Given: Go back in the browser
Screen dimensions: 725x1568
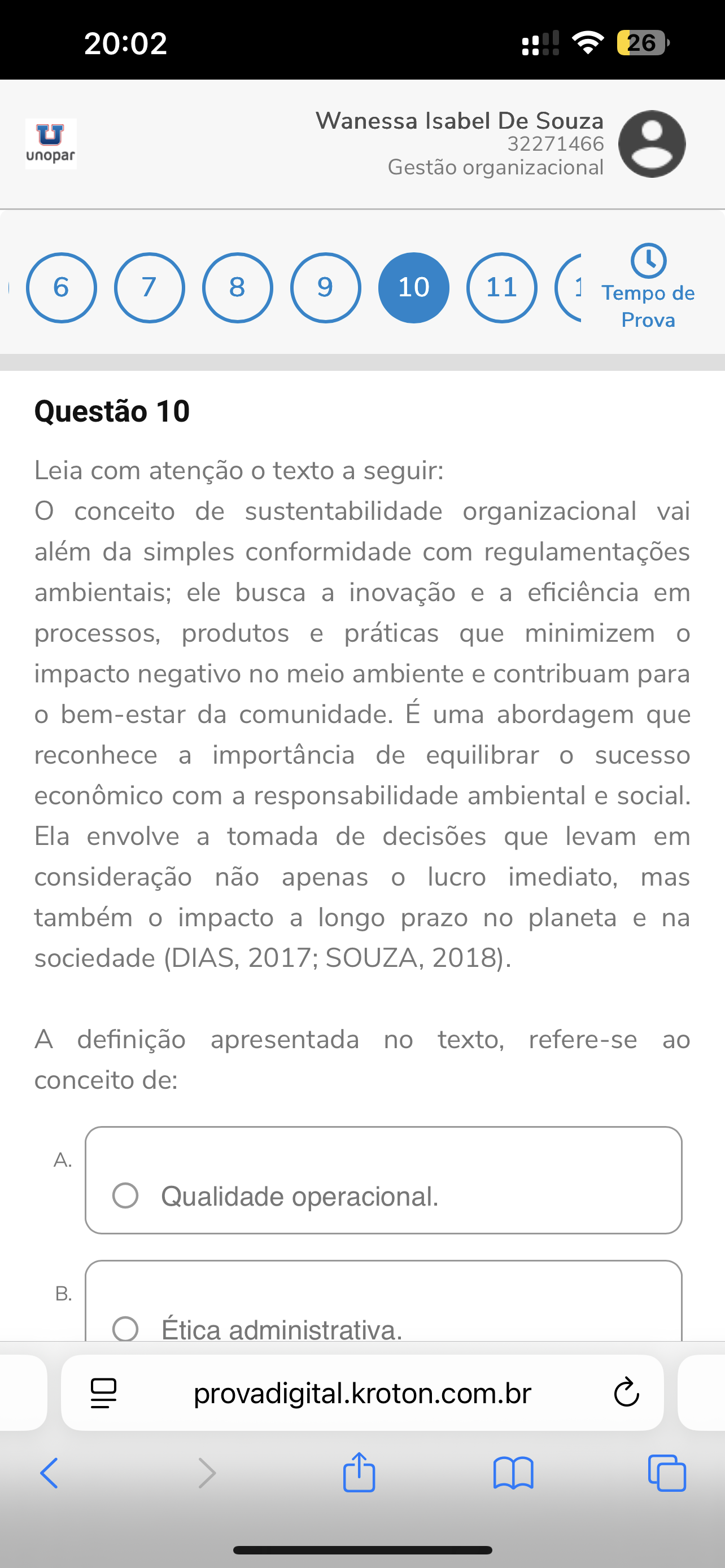Looking at the screenshot, I should click(49, 1474).
